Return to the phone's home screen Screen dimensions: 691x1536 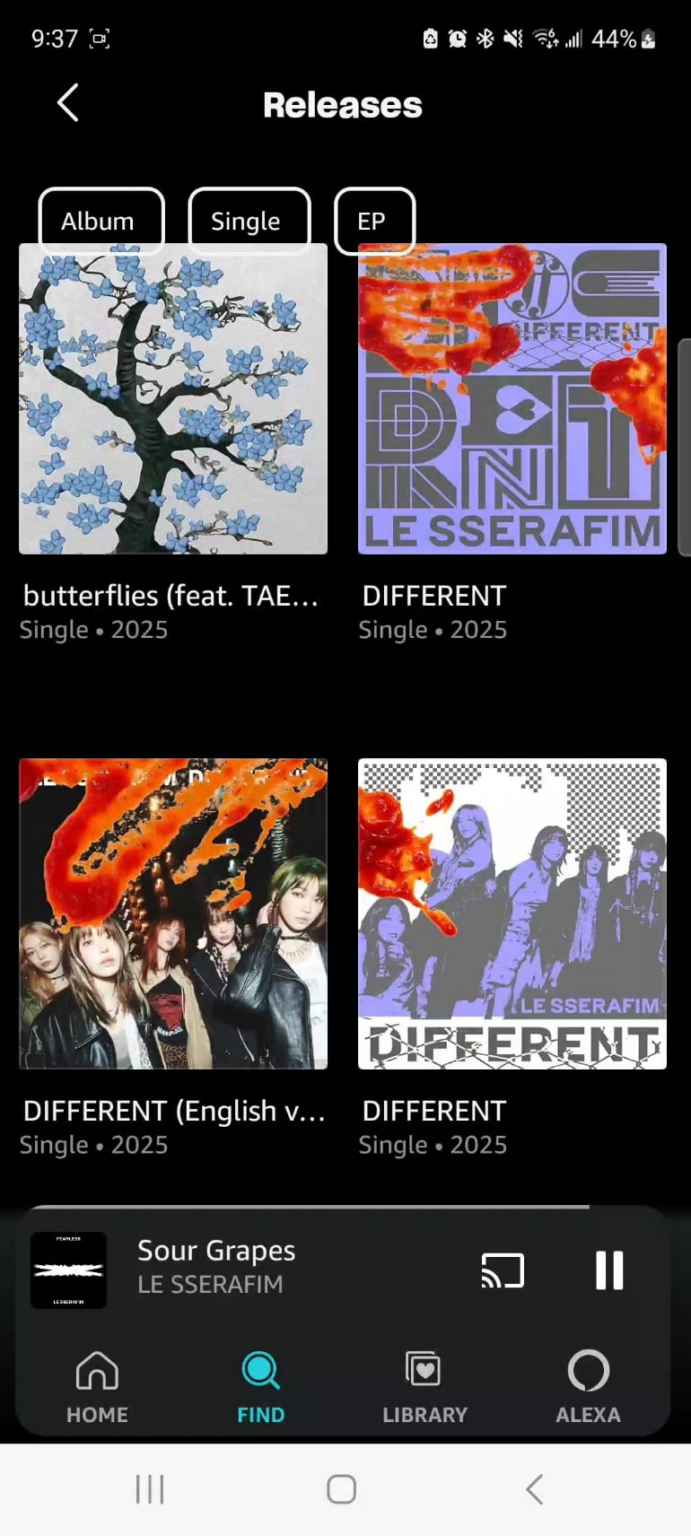click(342, 1490)
